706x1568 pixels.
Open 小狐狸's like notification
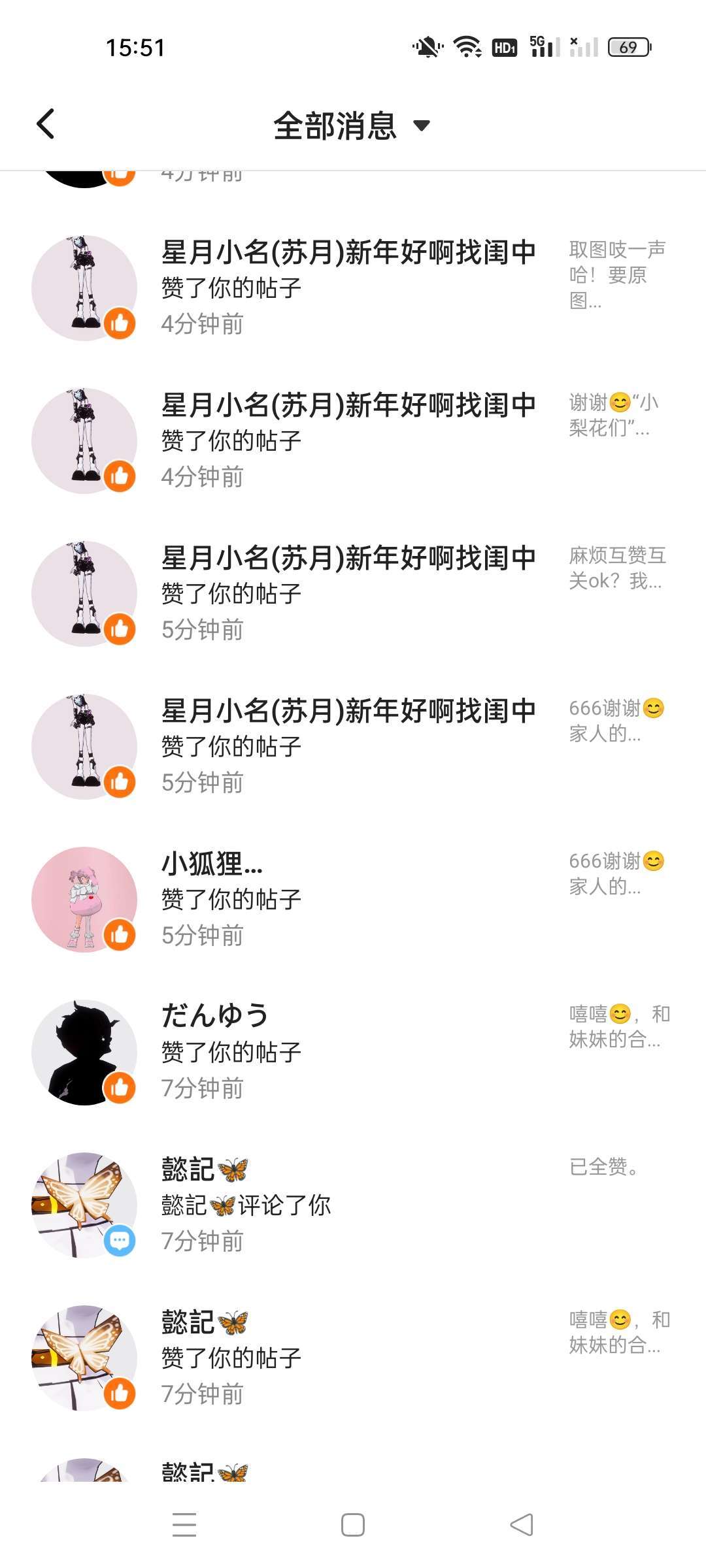pos(349,899)
